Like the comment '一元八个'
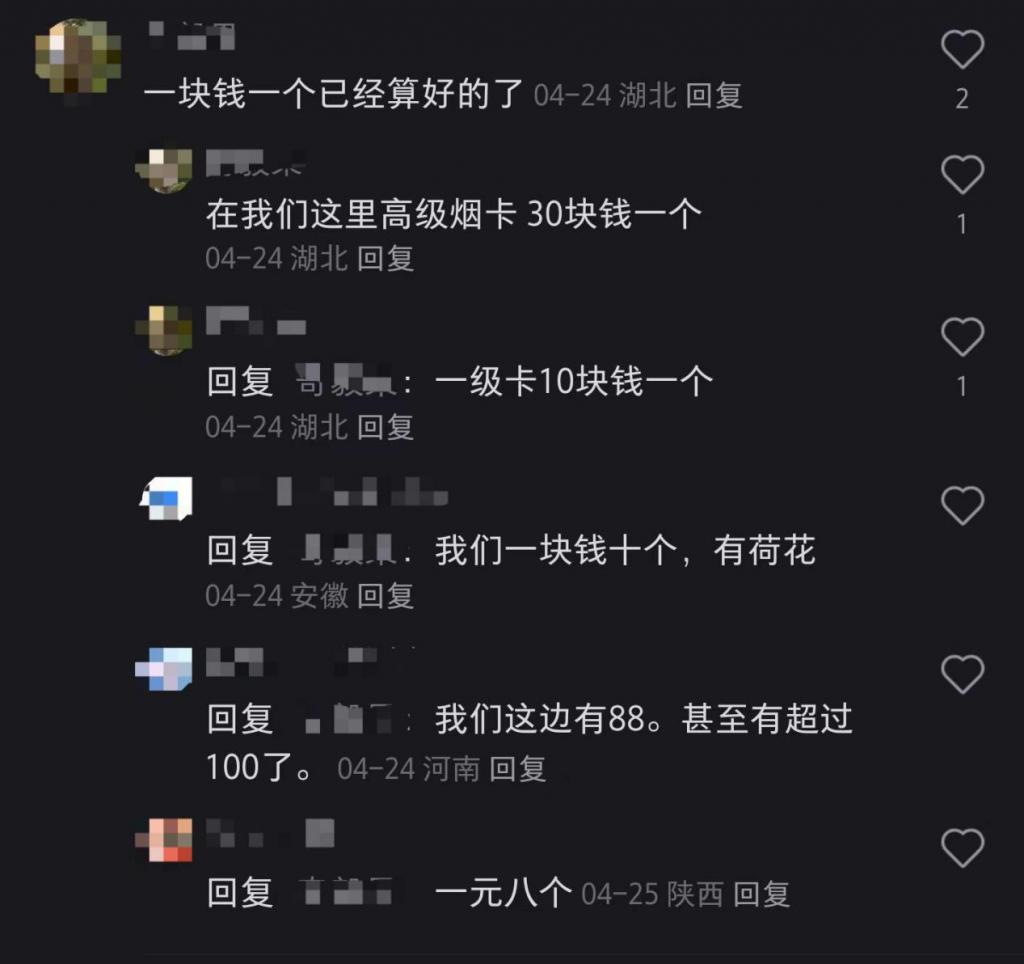This screenshot has width=1024, height=964. (x=962, y=849)
